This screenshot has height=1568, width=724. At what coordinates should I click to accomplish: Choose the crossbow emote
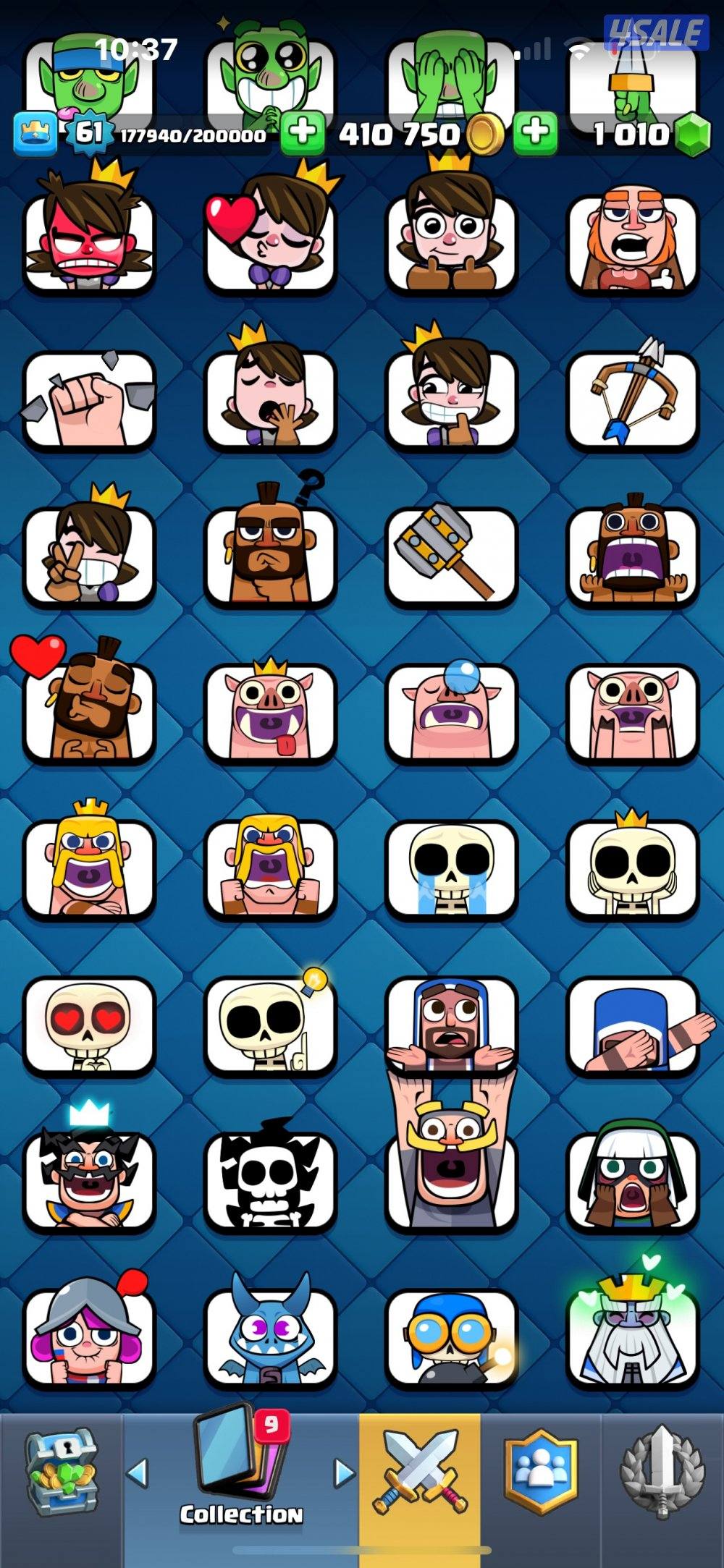tap(633, 399)
